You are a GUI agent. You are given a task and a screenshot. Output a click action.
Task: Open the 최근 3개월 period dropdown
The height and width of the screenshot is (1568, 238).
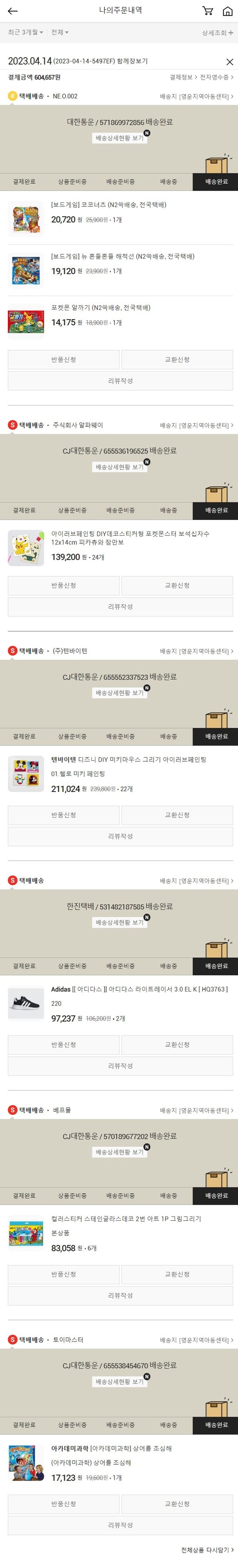point(25,32)
